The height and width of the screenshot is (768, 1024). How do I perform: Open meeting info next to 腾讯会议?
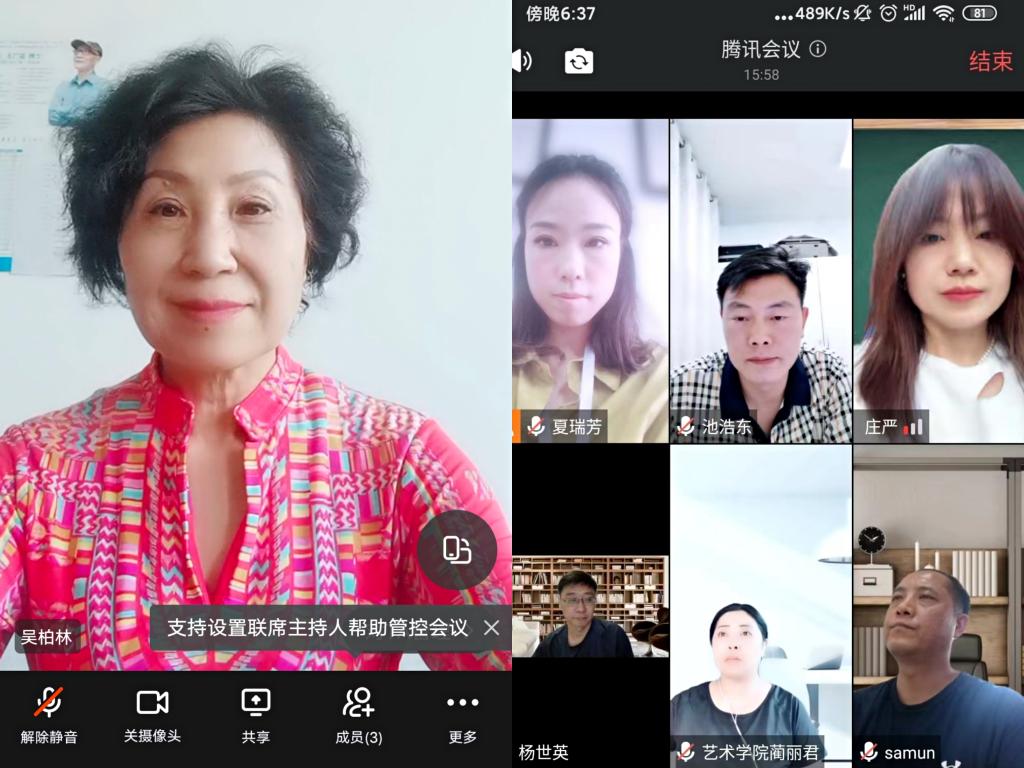coord(818,48)
